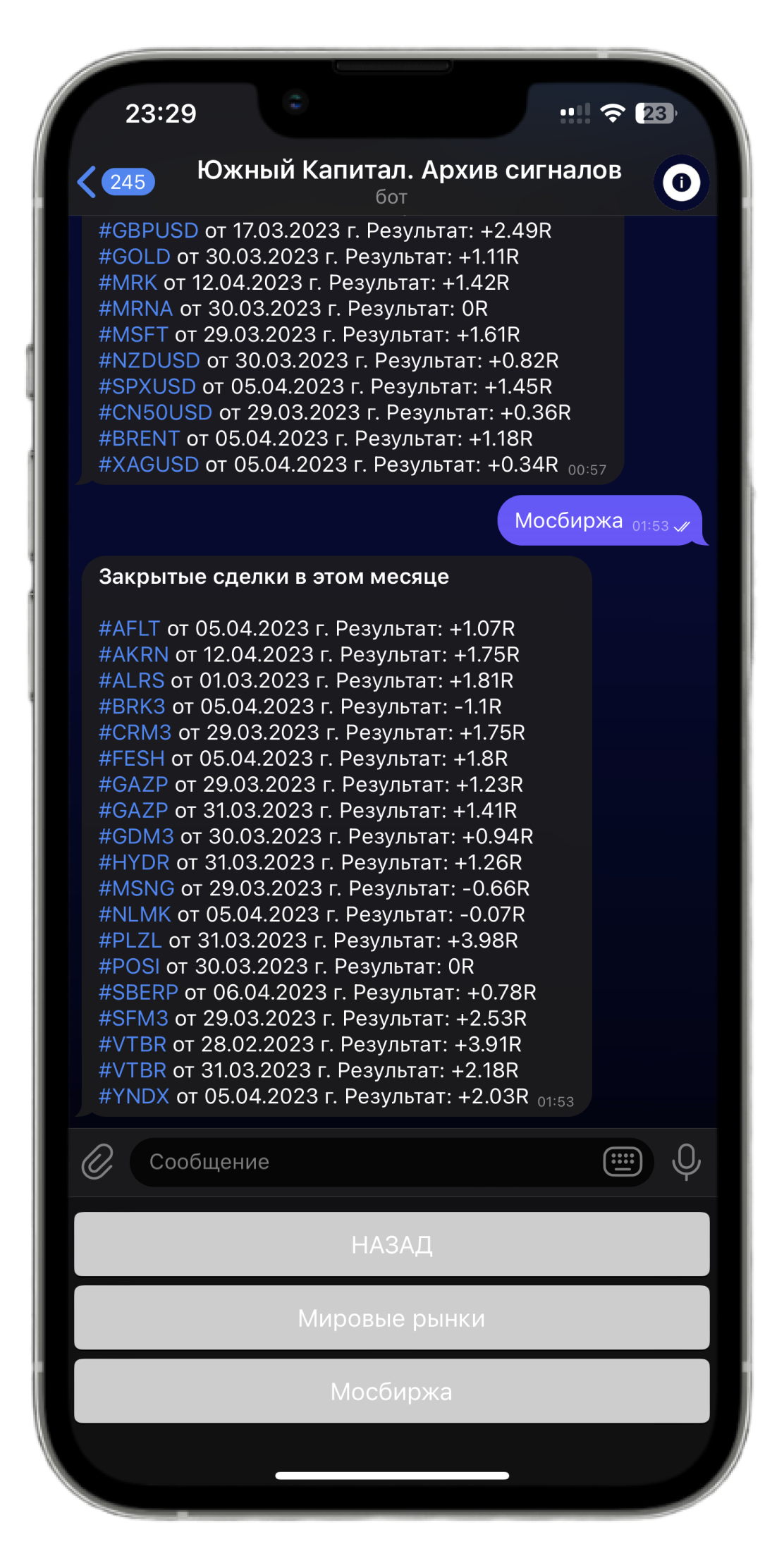784x1568 pixels.
Task: Follow the #YNDX hashtag
Action: 134,1096
